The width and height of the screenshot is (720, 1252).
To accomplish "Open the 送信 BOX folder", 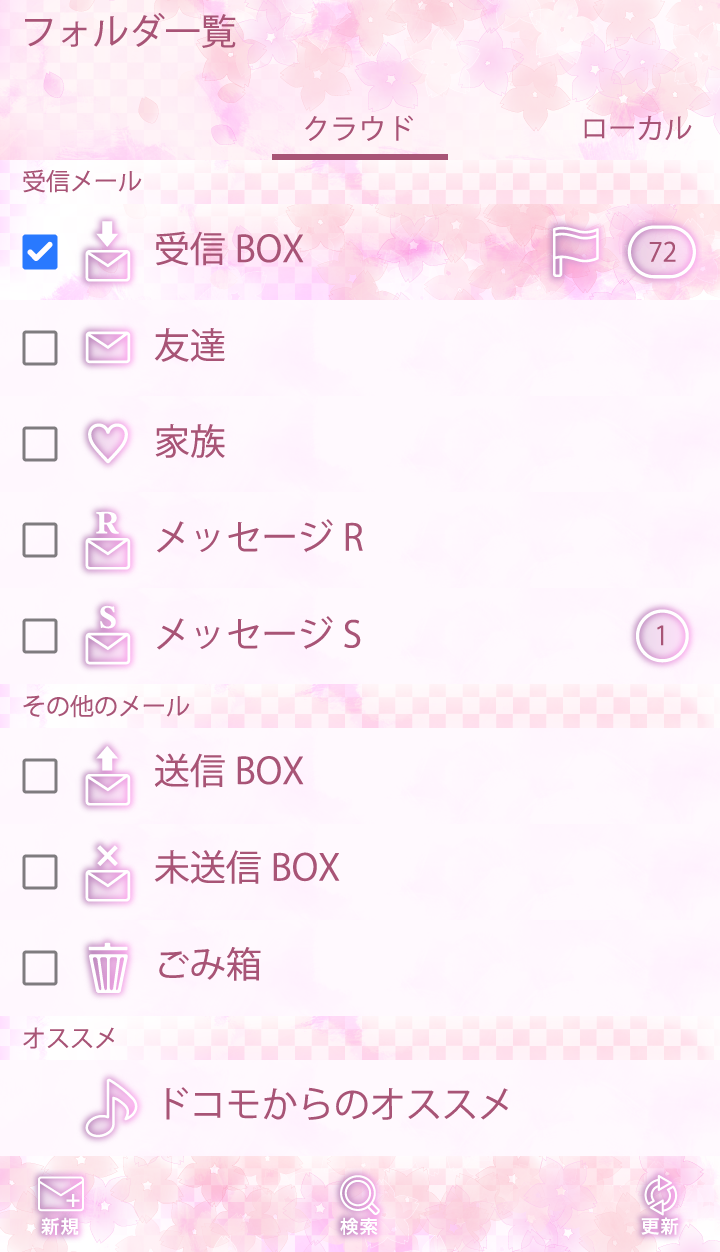I will pos(229,772).
